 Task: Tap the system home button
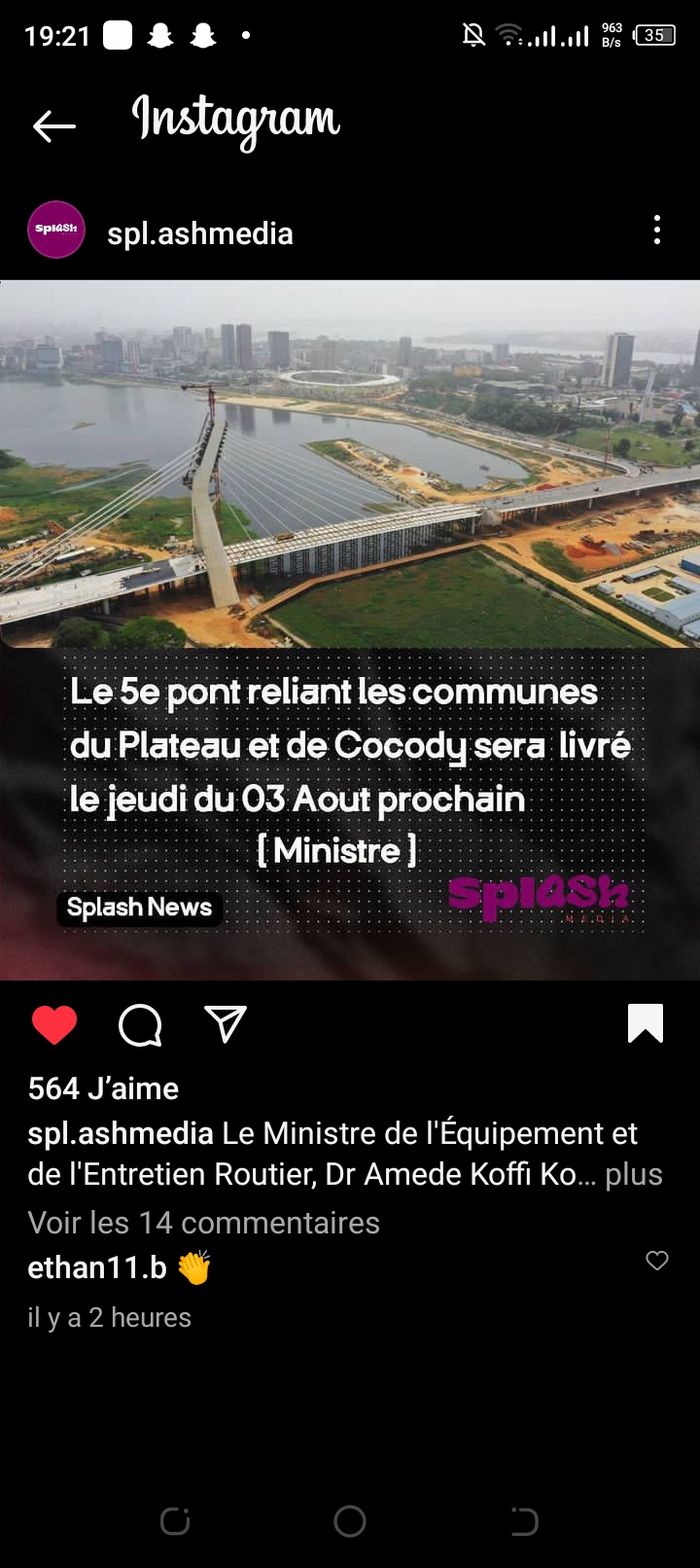click(x=350, y=1521)
